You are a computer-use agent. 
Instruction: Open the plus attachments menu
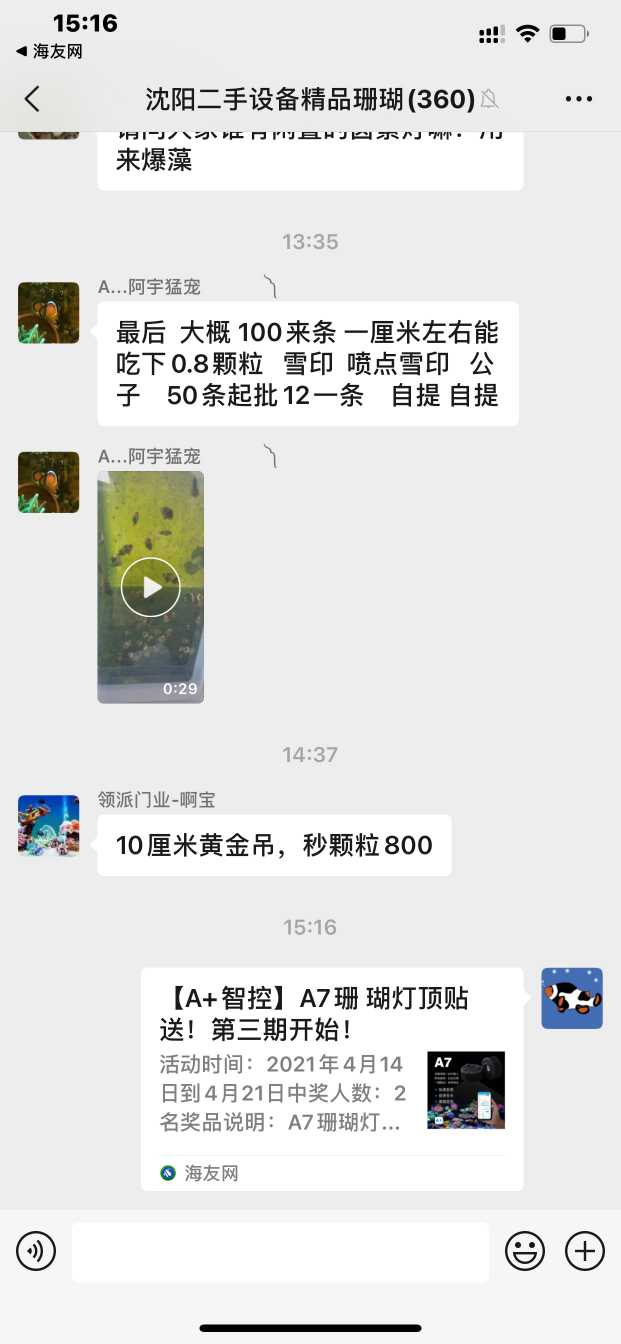(585, 1251)
